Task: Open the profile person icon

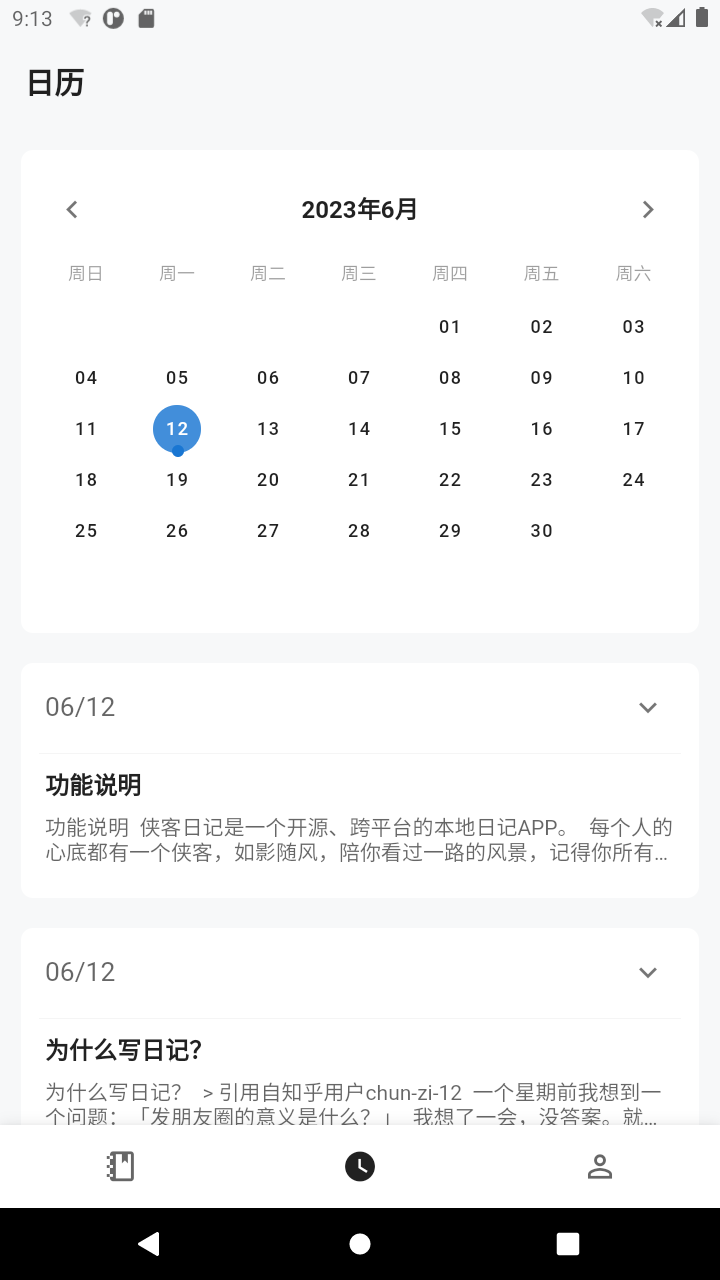Action: click(599, 1166)
